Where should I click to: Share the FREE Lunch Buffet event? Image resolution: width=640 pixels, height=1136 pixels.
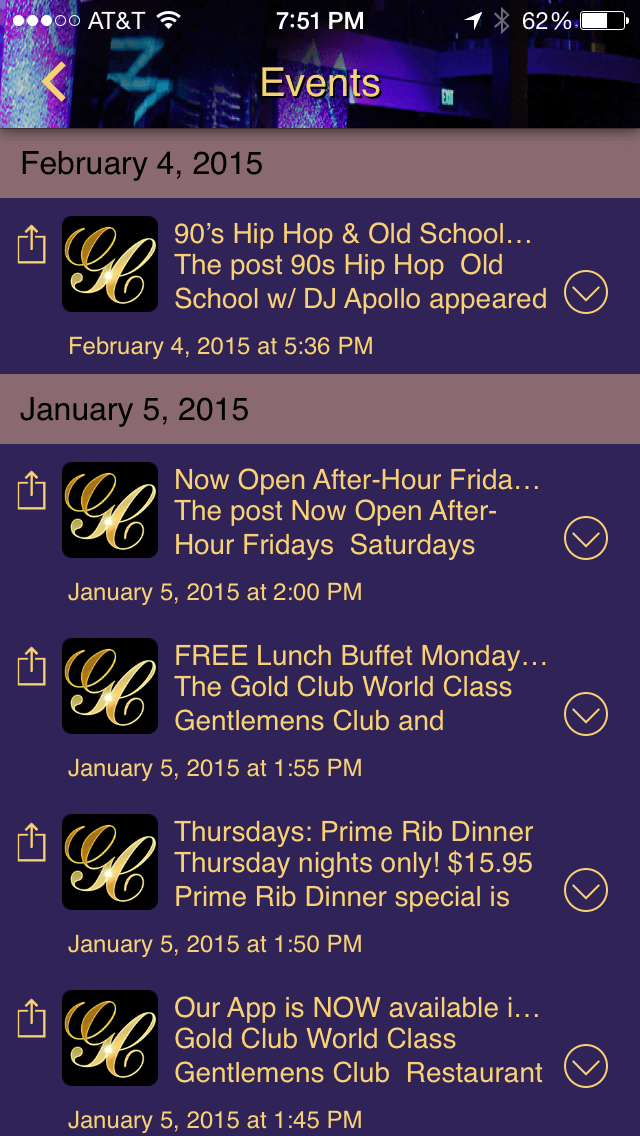32,667
